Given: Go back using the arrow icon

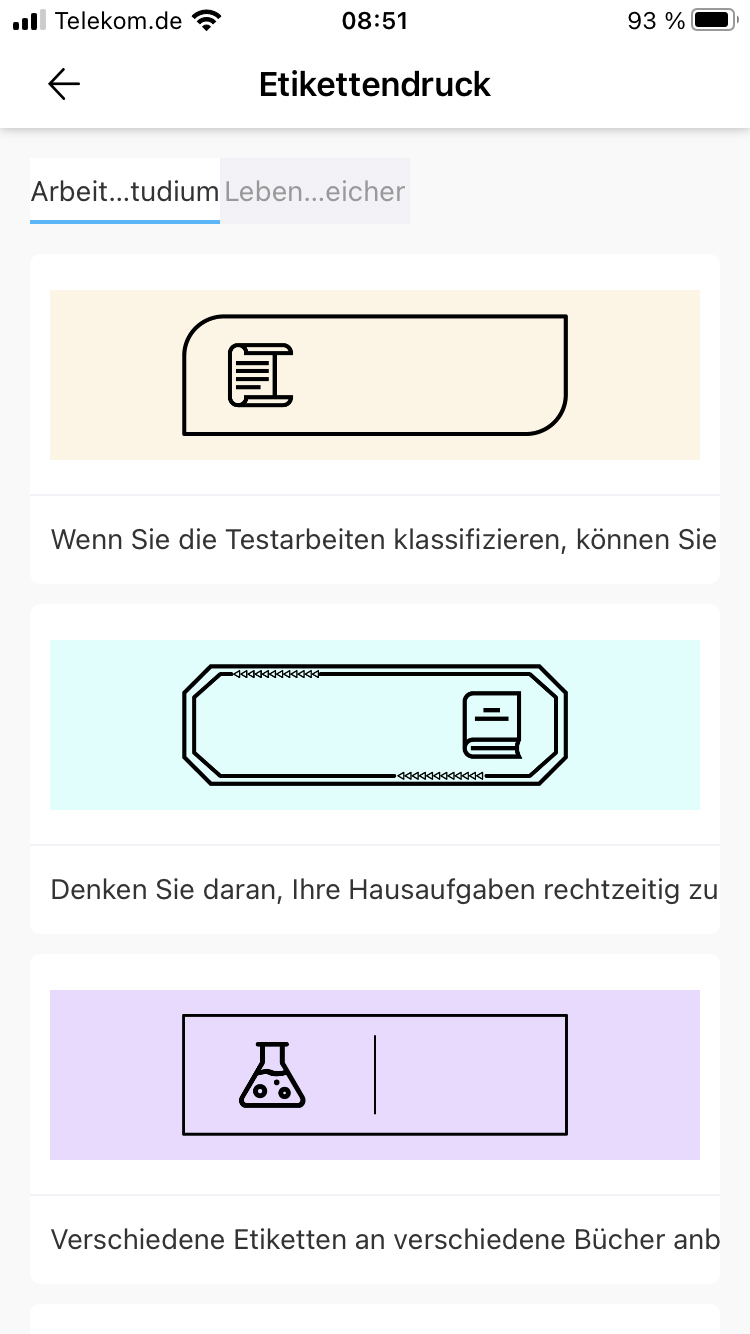Looking at the screenshot, I should tap(64, 85).
